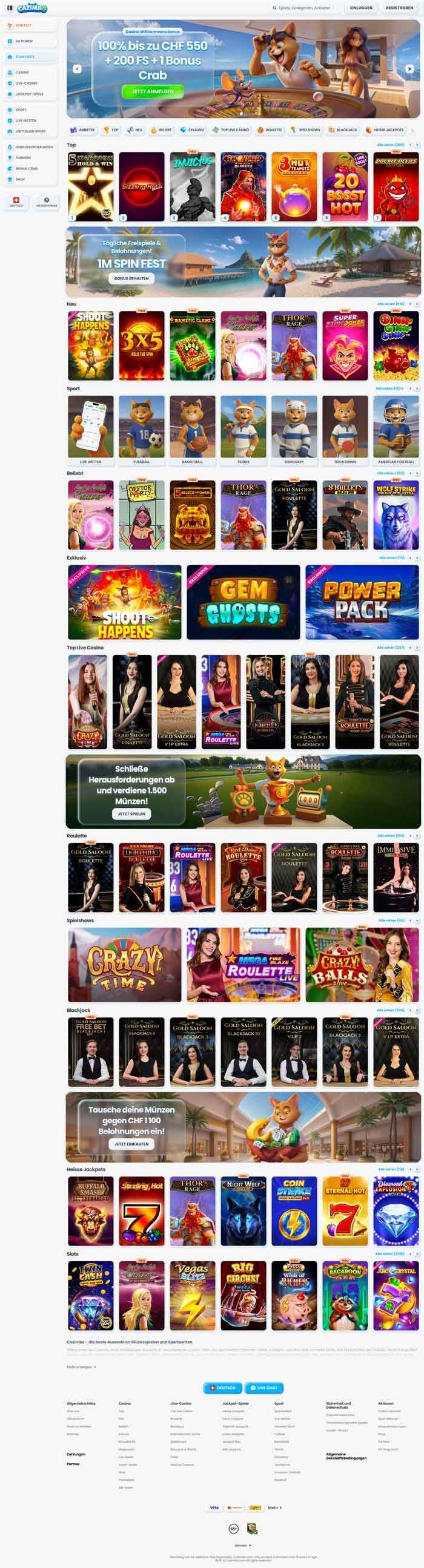Focus the Spiele, Kategorien, Anbieter search field
Image resolution: width=424 pixels, height=1568 pixels.
pos(303,8)
